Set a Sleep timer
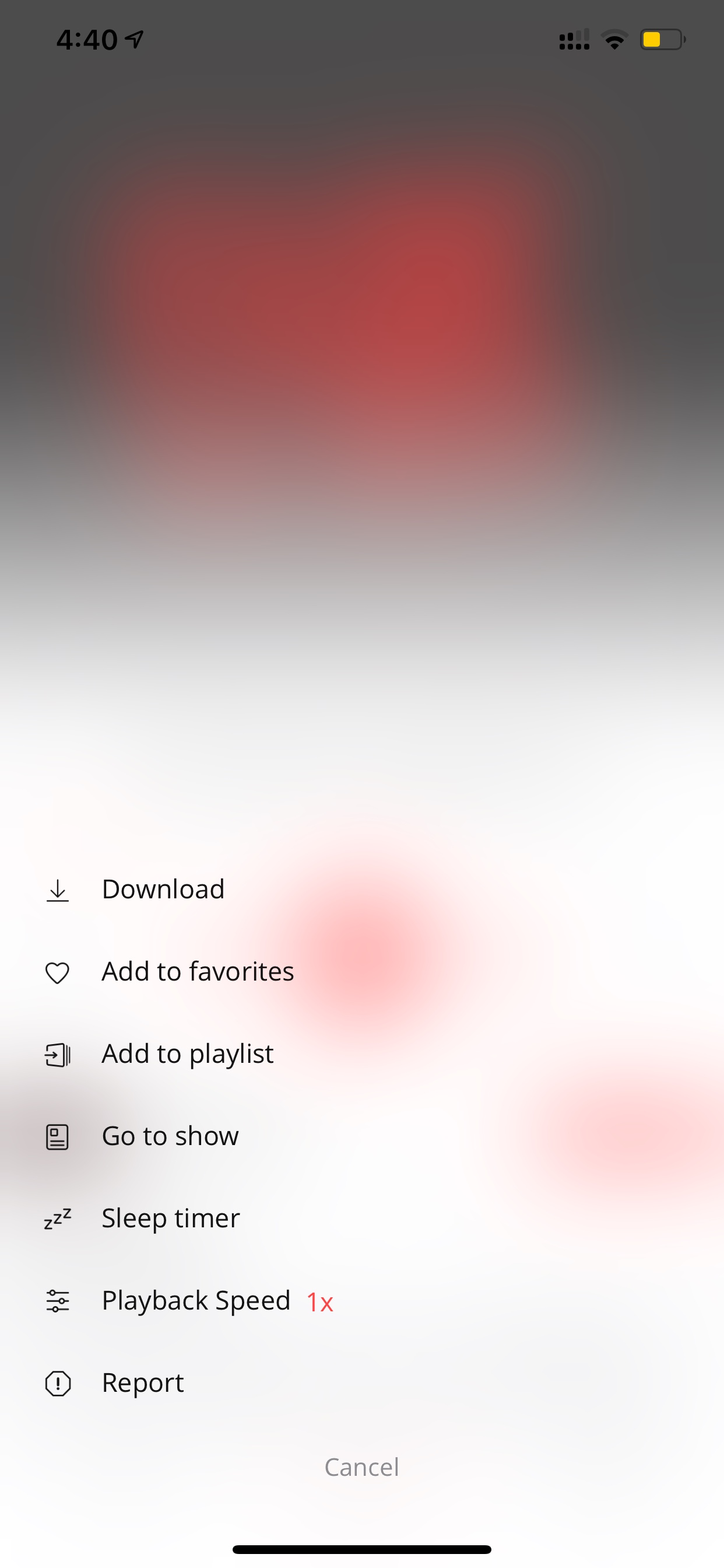 point(362,1218)
